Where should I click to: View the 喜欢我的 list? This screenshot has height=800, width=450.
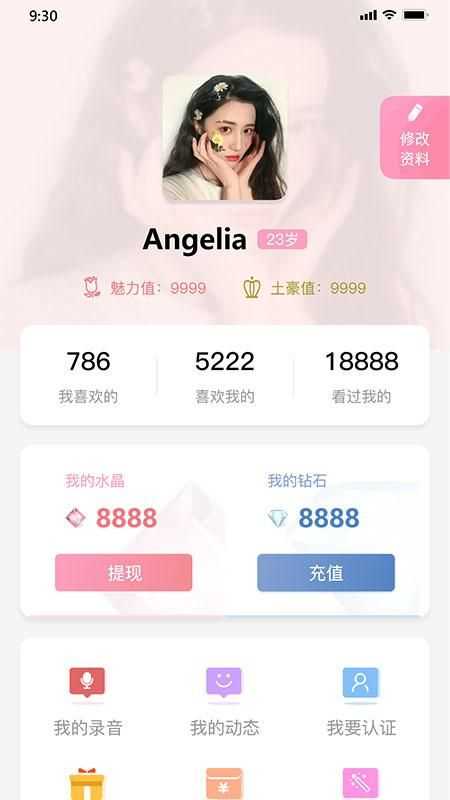tap(224, 377)
